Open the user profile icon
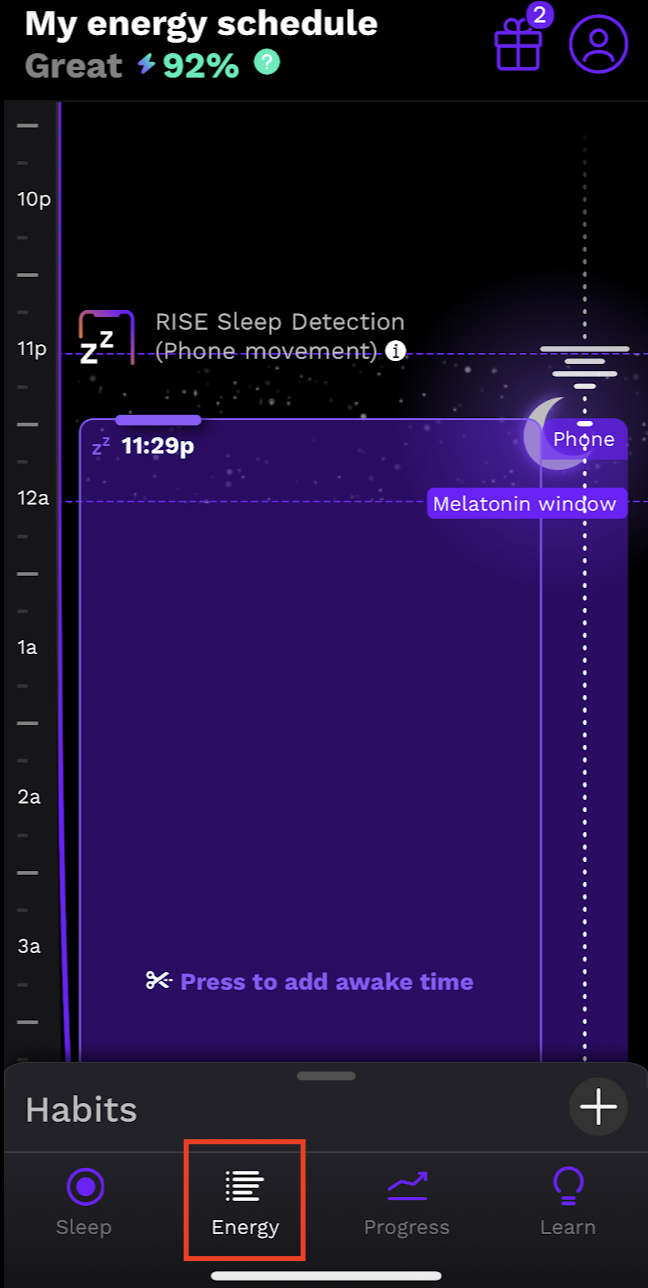Image resolution: width=648 pixels, height=1288 pixels. pyautogui.click(x=598, y=44)
